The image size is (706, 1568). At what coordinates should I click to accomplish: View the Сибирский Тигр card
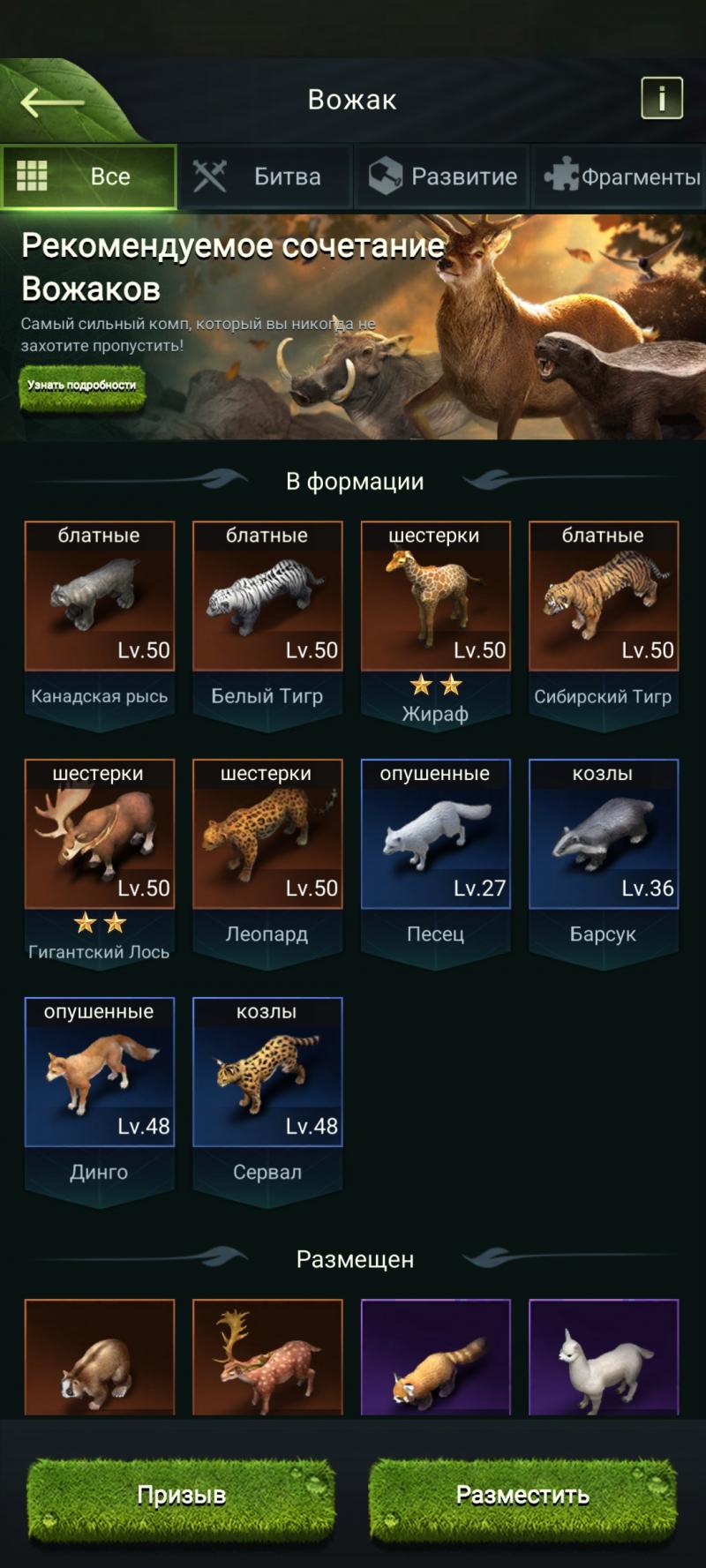[x=604, y=609]
